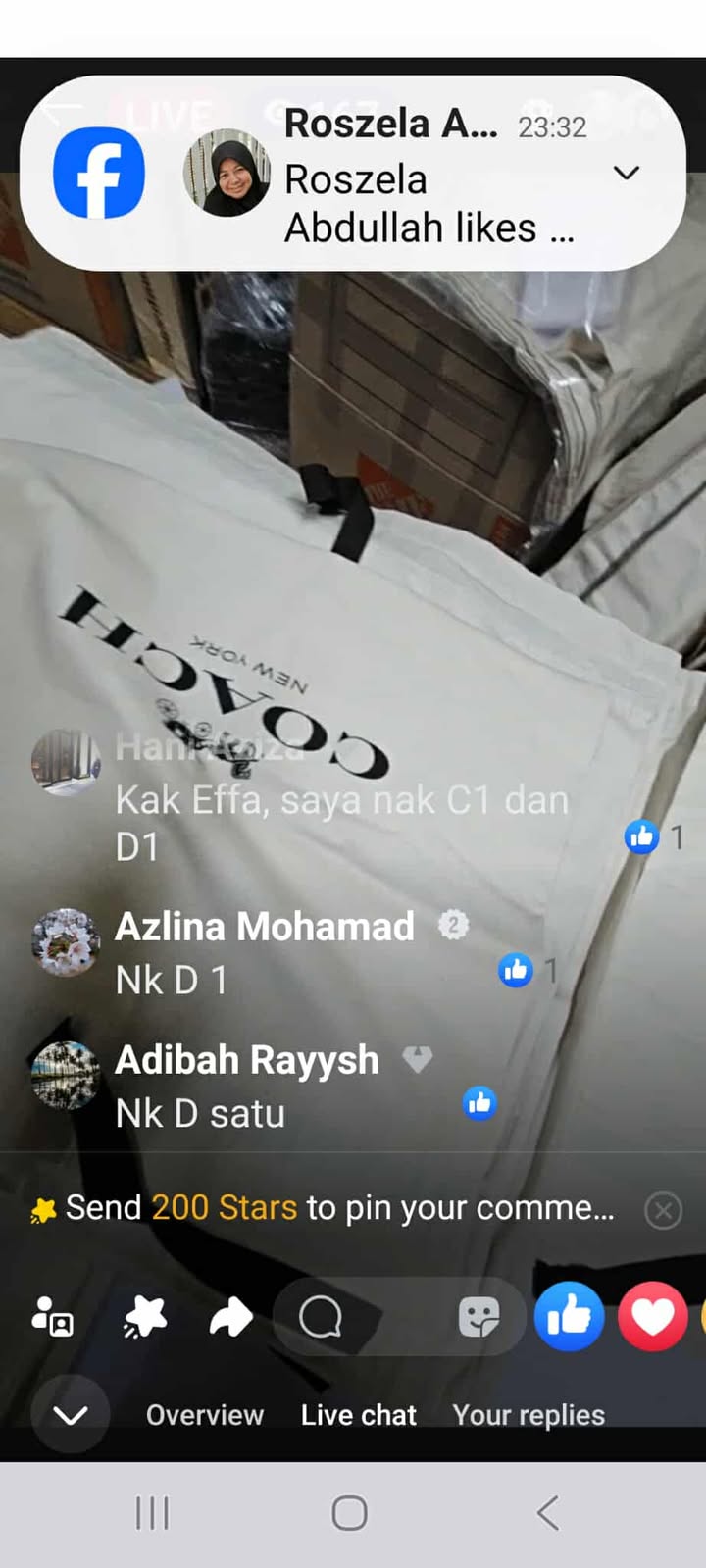The width and height of the screenshot is (706, 1568).
Task: Switch to the Overview tab
Action: coord(204,1415)
